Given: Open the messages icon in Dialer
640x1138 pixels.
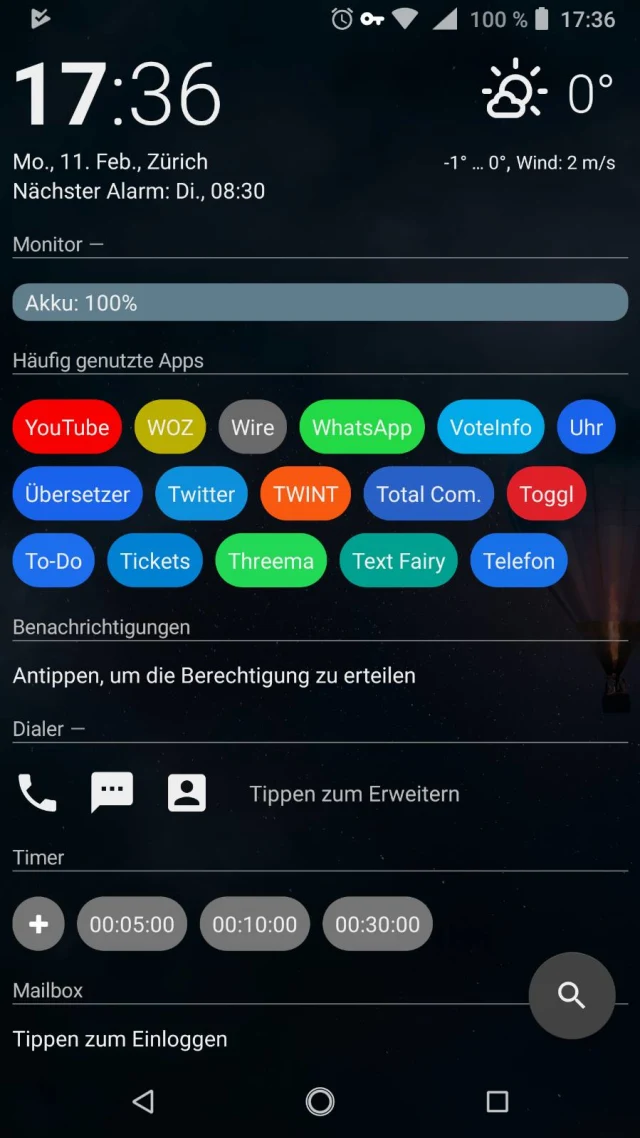Looking at the screenshot, I should [112, 793].
